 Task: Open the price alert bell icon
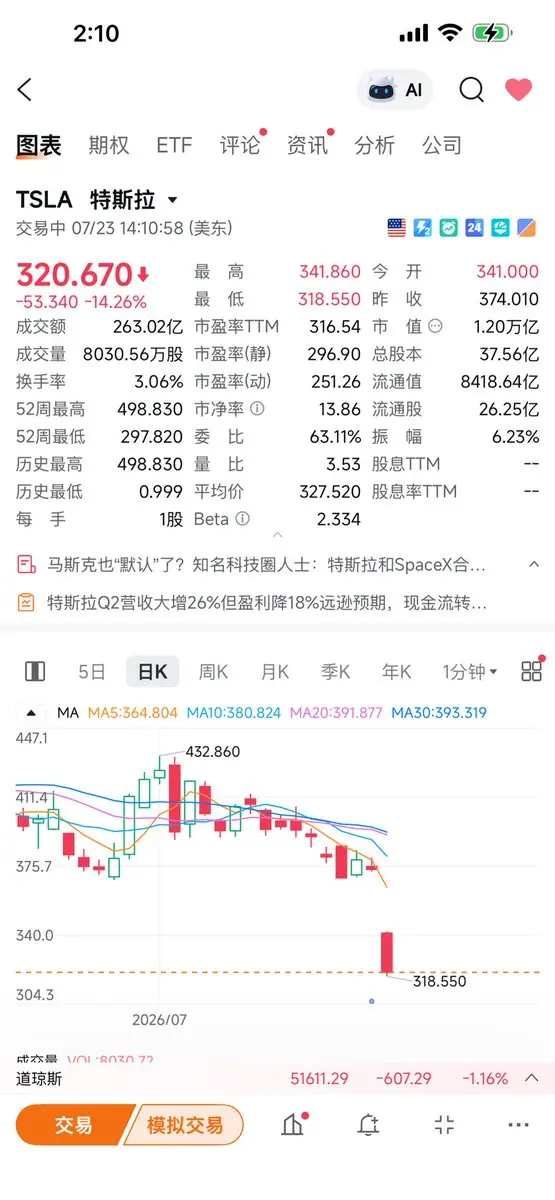coord(368,1125)
